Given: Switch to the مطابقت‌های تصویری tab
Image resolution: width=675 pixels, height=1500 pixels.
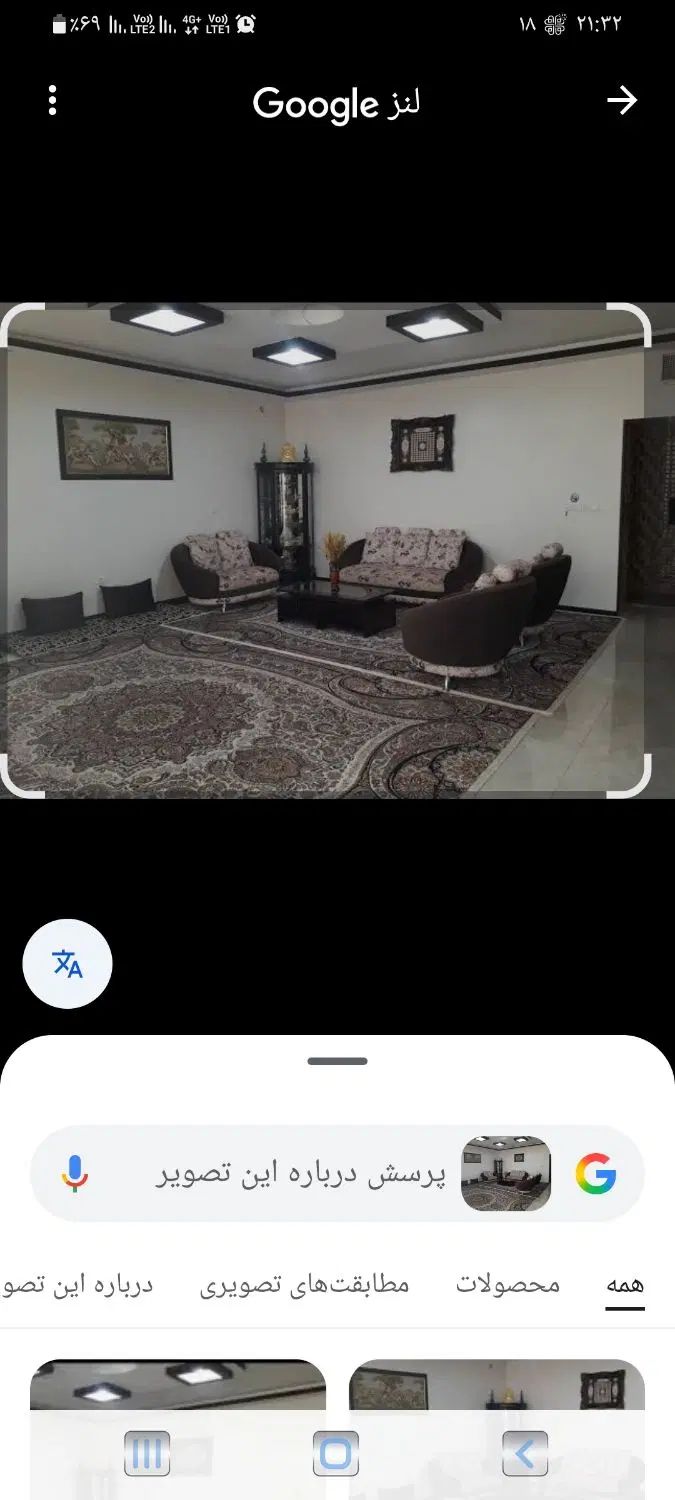Looking at the screenshot, I should click(x=304, y=1285).
